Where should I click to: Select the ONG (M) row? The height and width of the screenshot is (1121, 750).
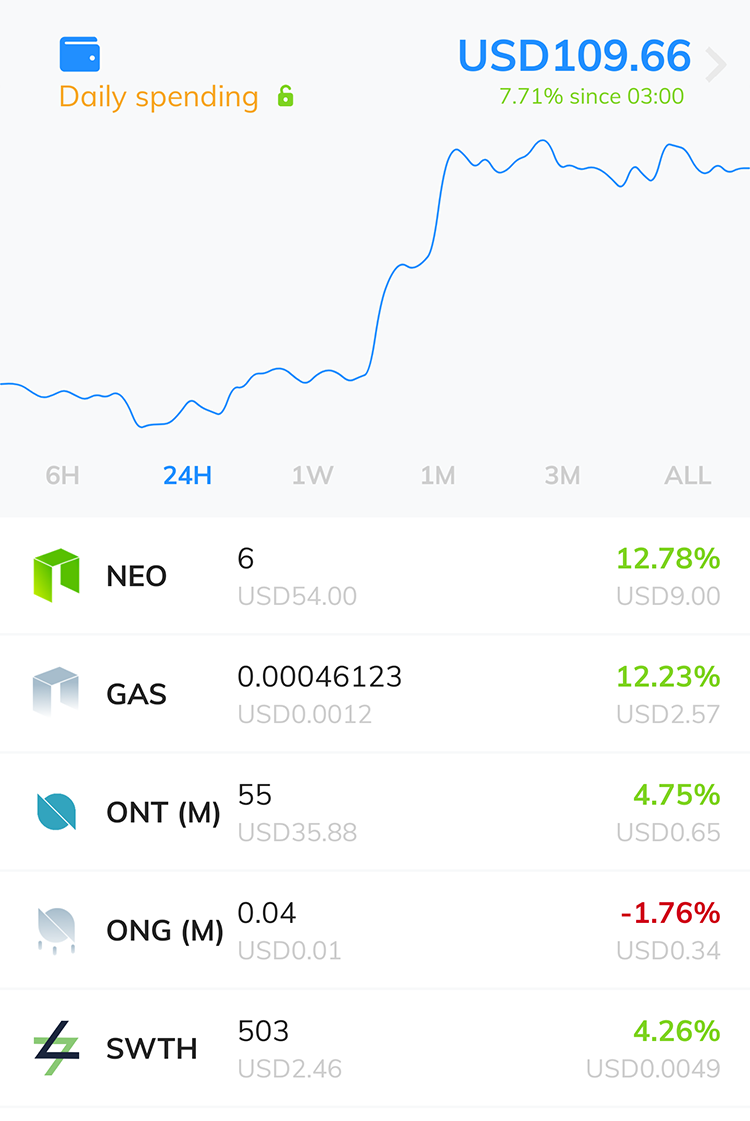[375, 929]
